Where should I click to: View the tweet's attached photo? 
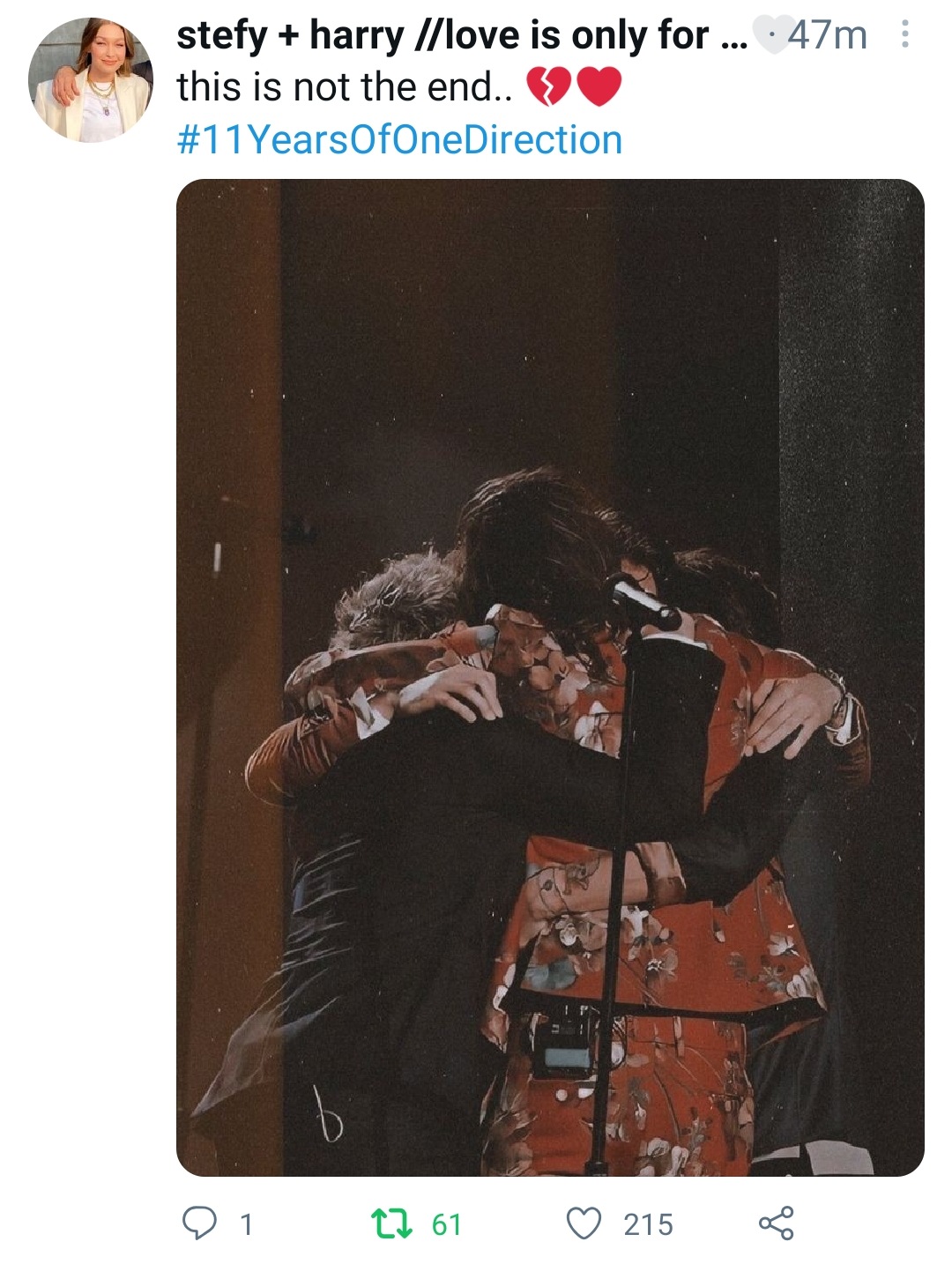(550, 677)
